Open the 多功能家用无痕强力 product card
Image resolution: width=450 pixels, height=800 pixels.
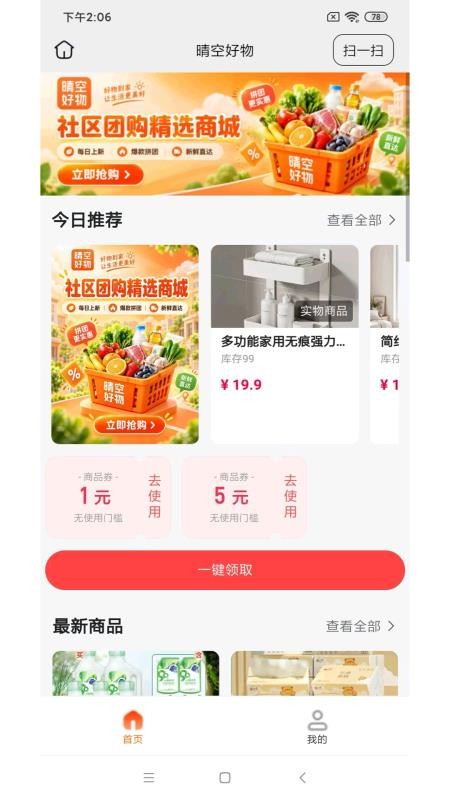(x=285, y=344)
